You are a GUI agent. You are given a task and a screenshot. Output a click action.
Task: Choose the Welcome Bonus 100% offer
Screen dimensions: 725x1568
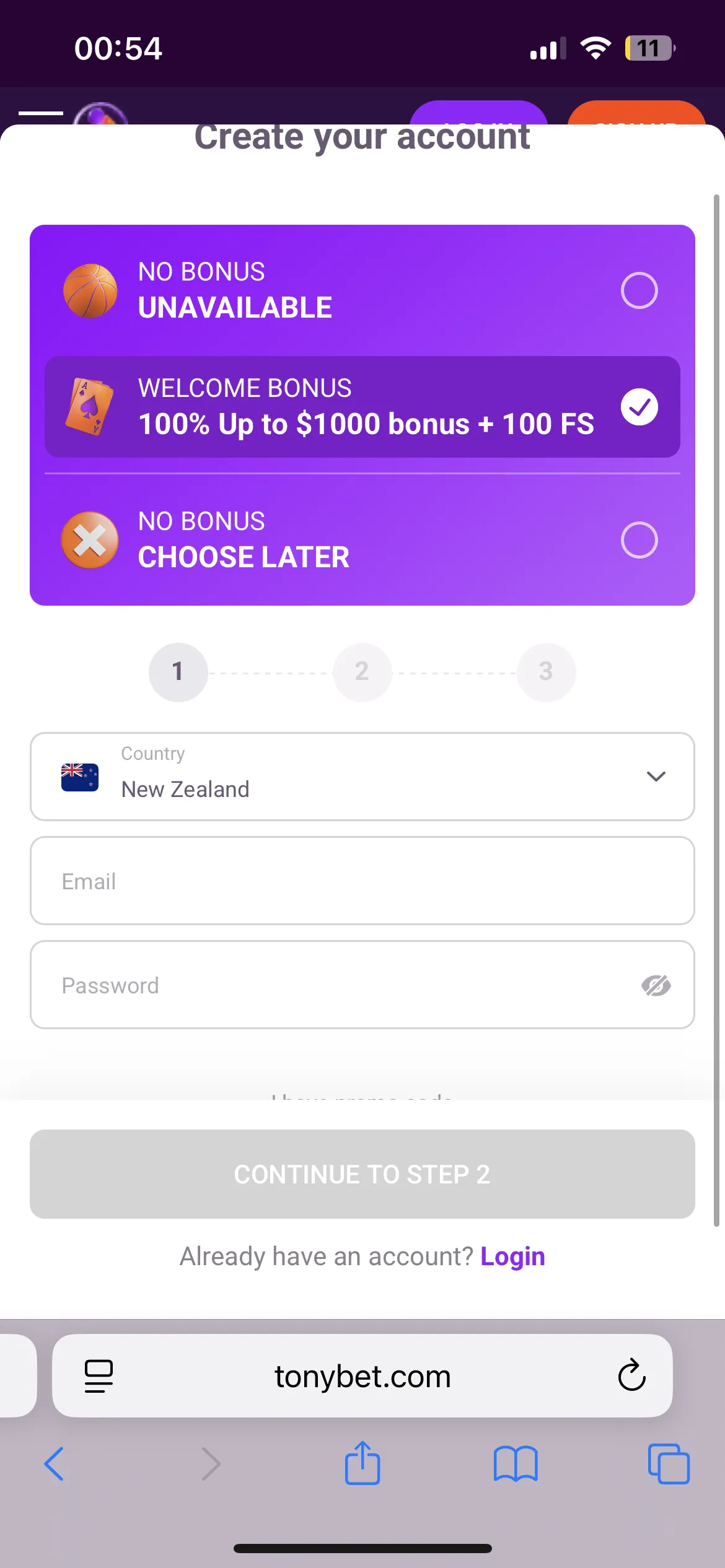coord(639,407)
